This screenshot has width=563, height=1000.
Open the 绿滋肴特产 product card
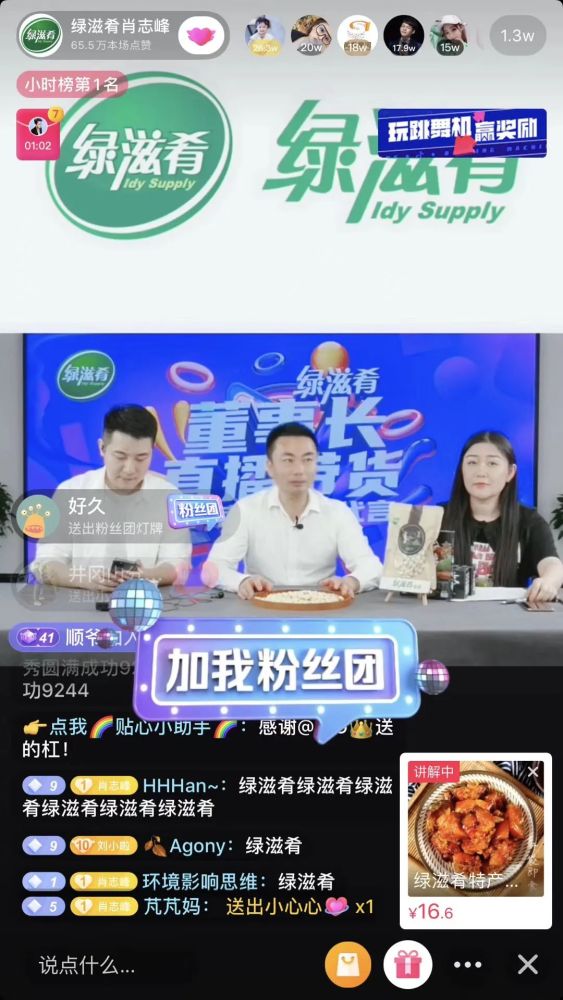(476, 841)
